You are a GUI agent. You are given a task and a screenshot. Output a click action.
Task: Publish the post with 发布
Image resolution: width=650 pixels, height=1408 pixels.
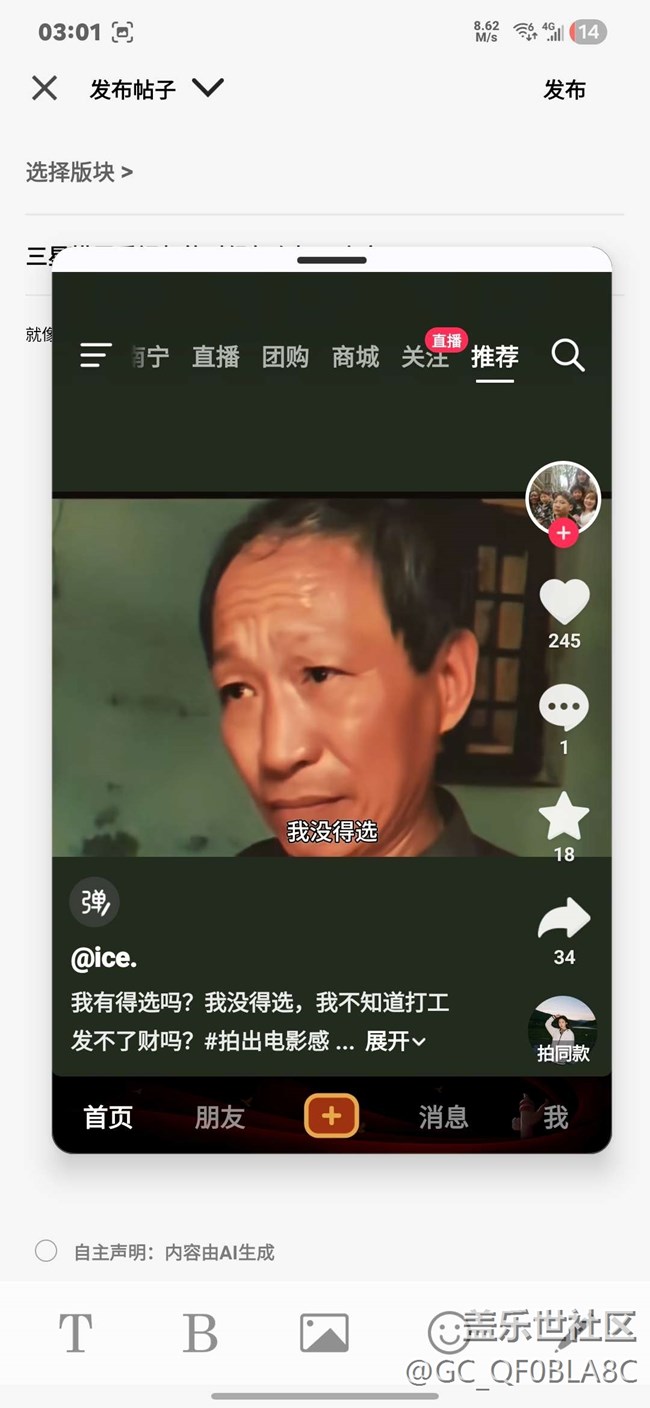(564, 90)
